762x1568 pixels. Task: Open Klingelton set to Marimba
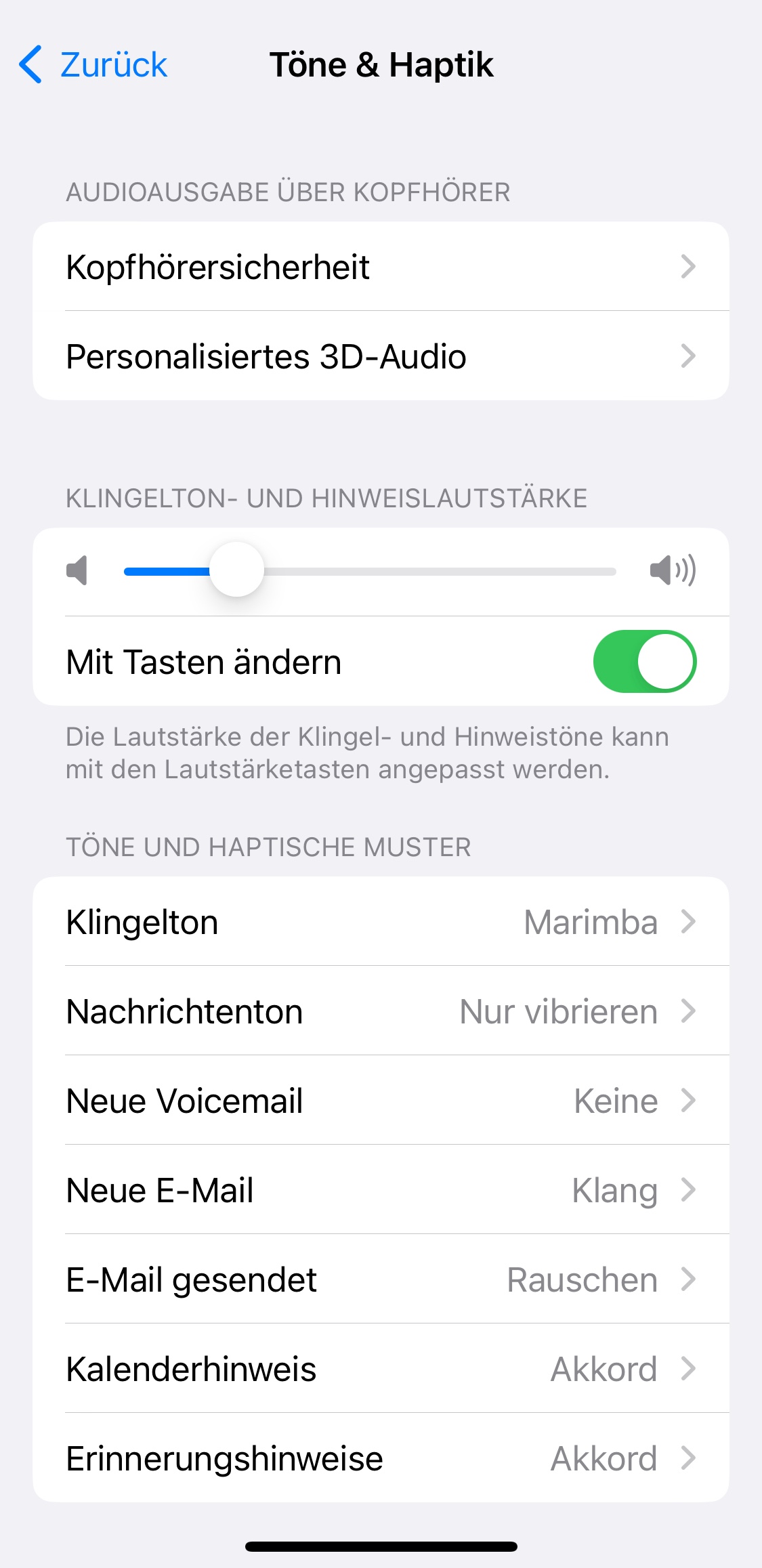(381, 922)
